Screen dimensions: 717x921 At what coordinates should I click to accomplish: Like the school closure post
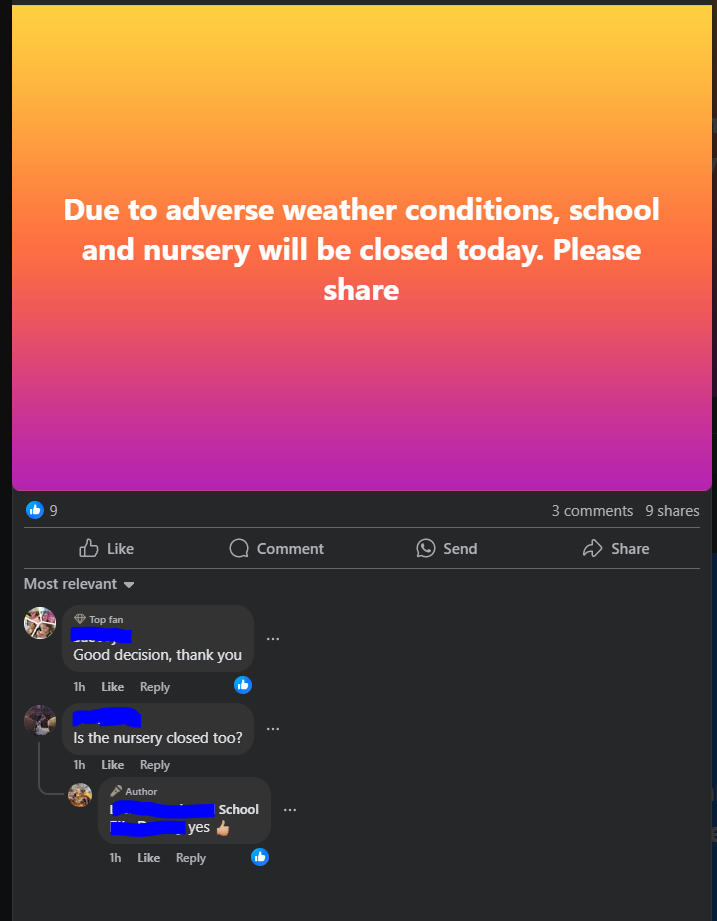[106, 548]
